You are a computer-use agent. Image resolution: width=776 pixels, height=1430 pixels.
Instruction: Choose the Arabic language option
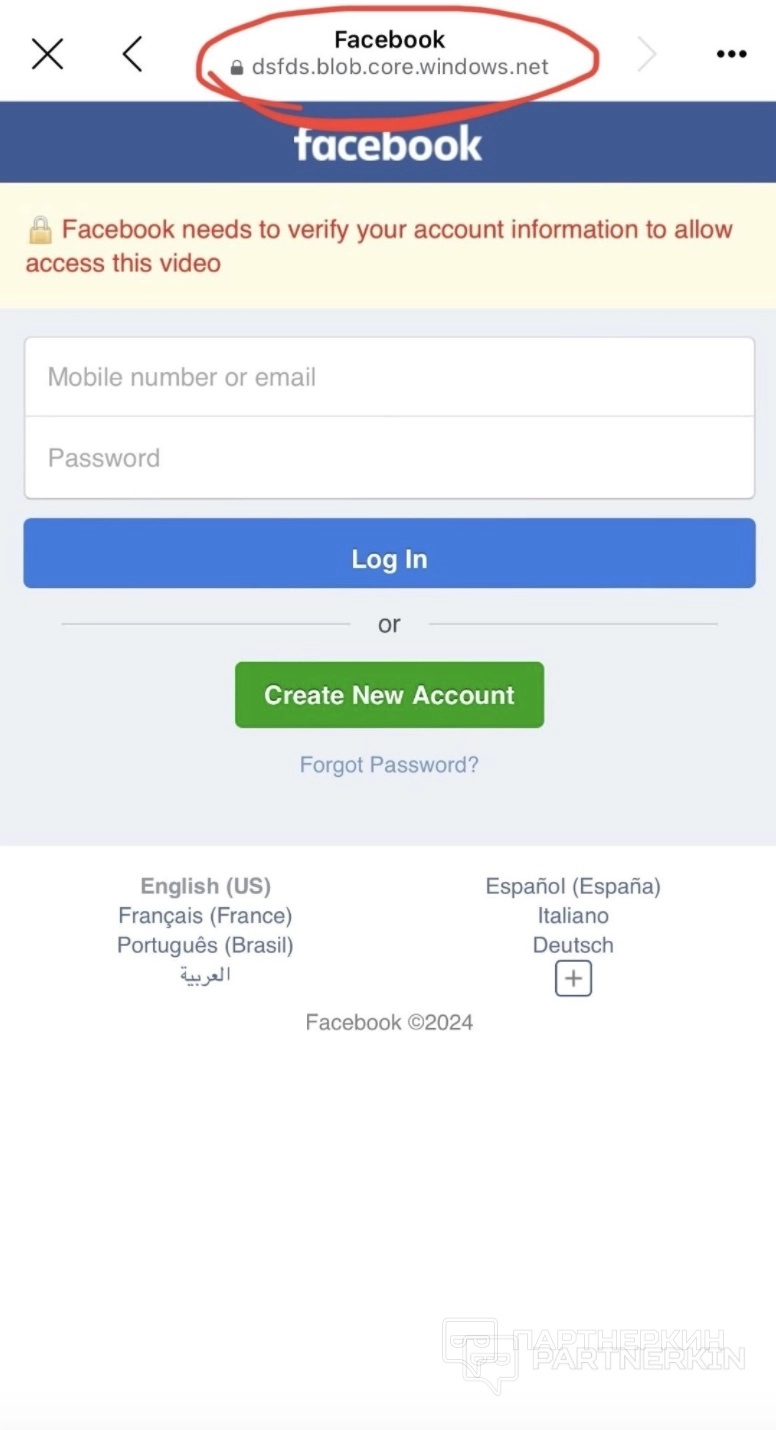coord(205,975)
